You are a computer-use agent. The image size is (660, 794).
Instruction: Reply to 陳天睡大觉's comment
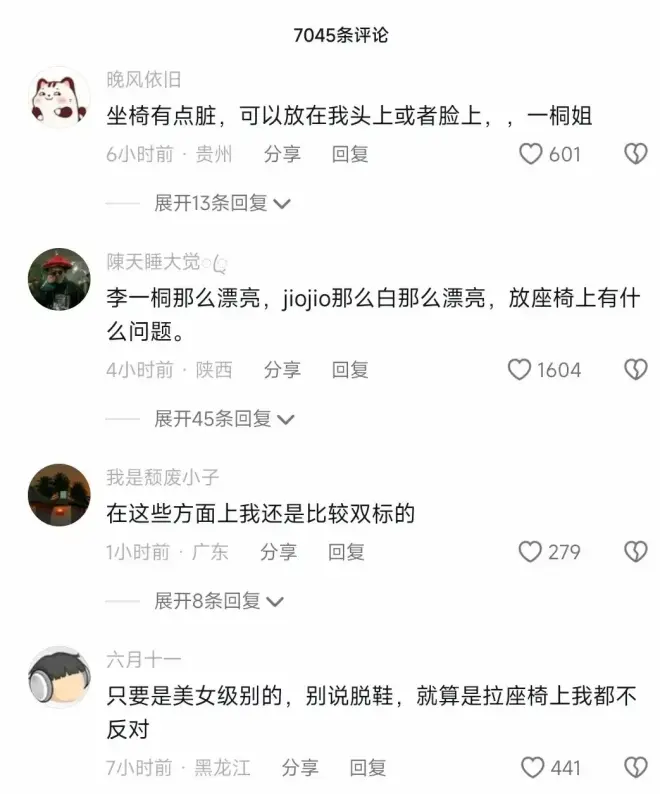350,370
